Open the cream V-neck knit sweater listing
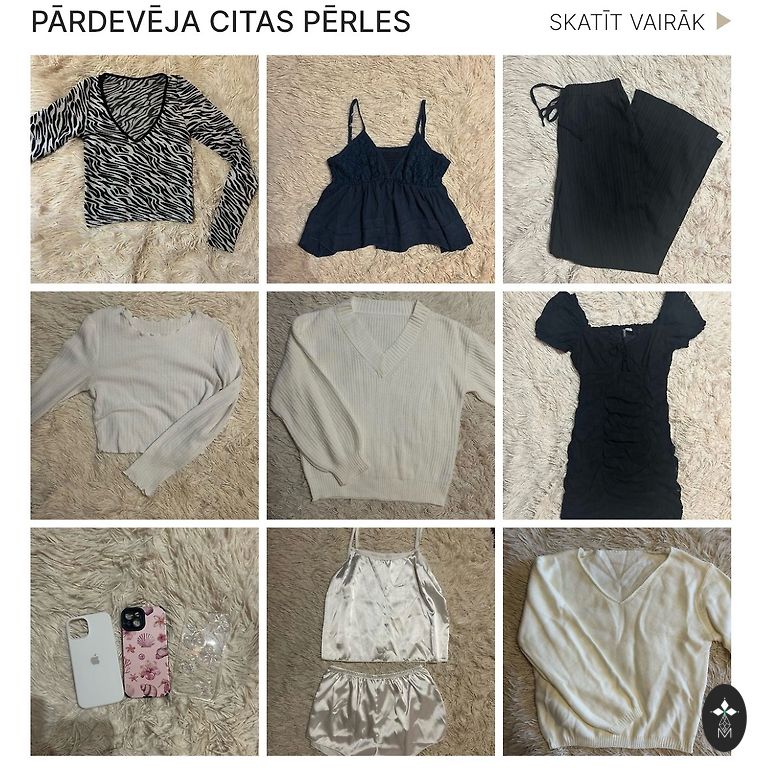 [610, 641]
